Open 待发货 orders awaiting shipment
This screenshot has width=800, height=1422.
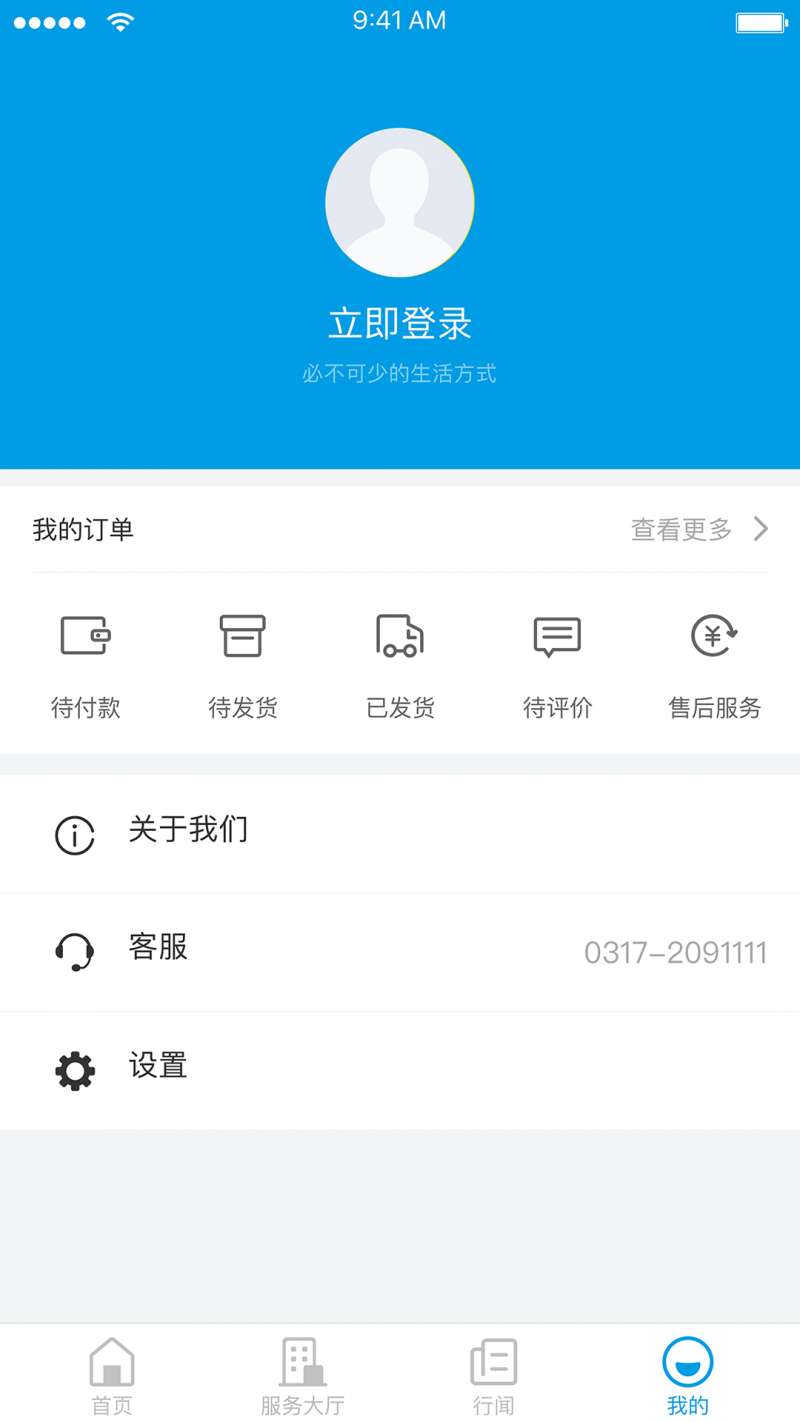tap(243, 666)
